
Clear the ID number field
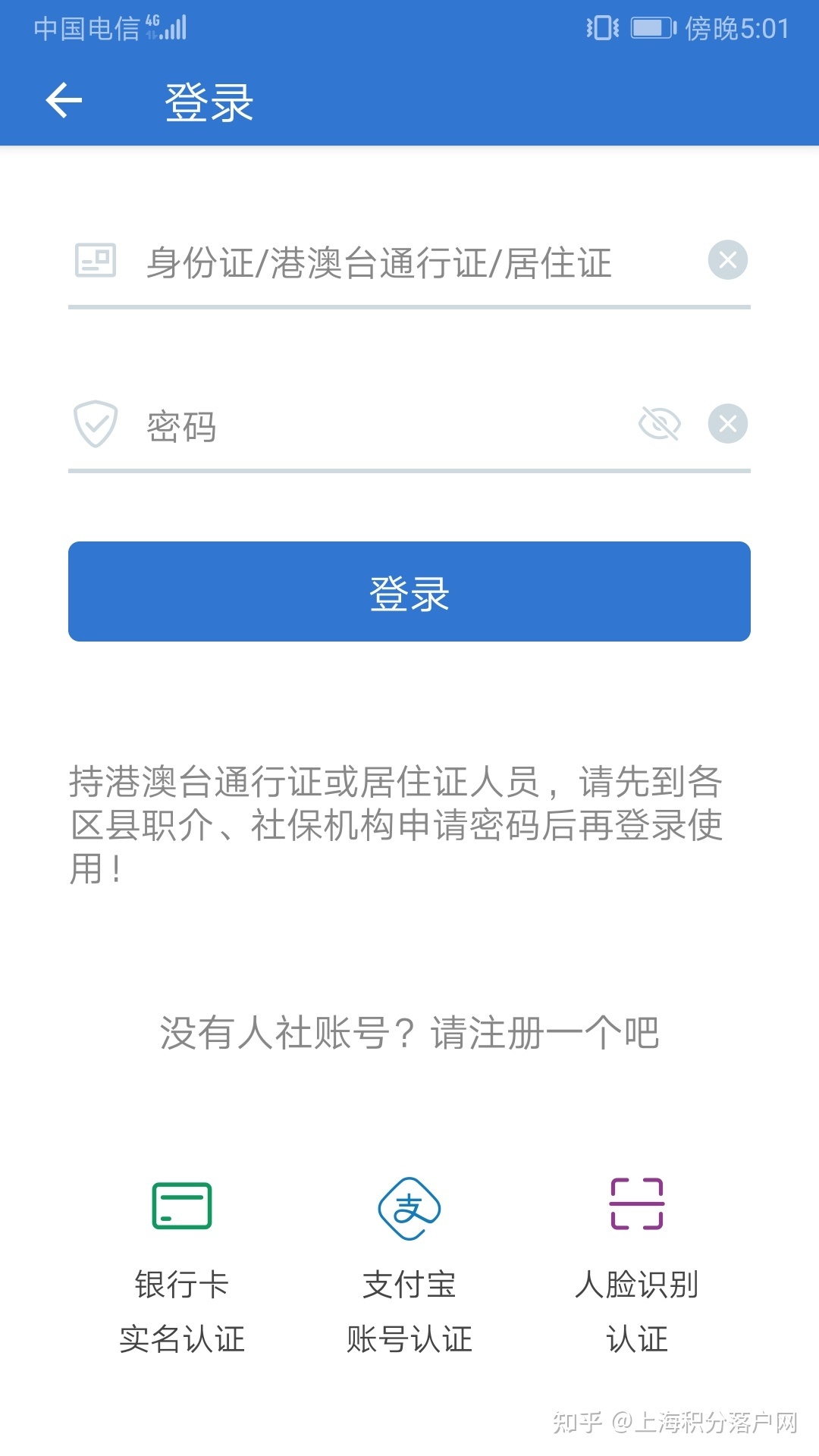[x=728, y=260]
